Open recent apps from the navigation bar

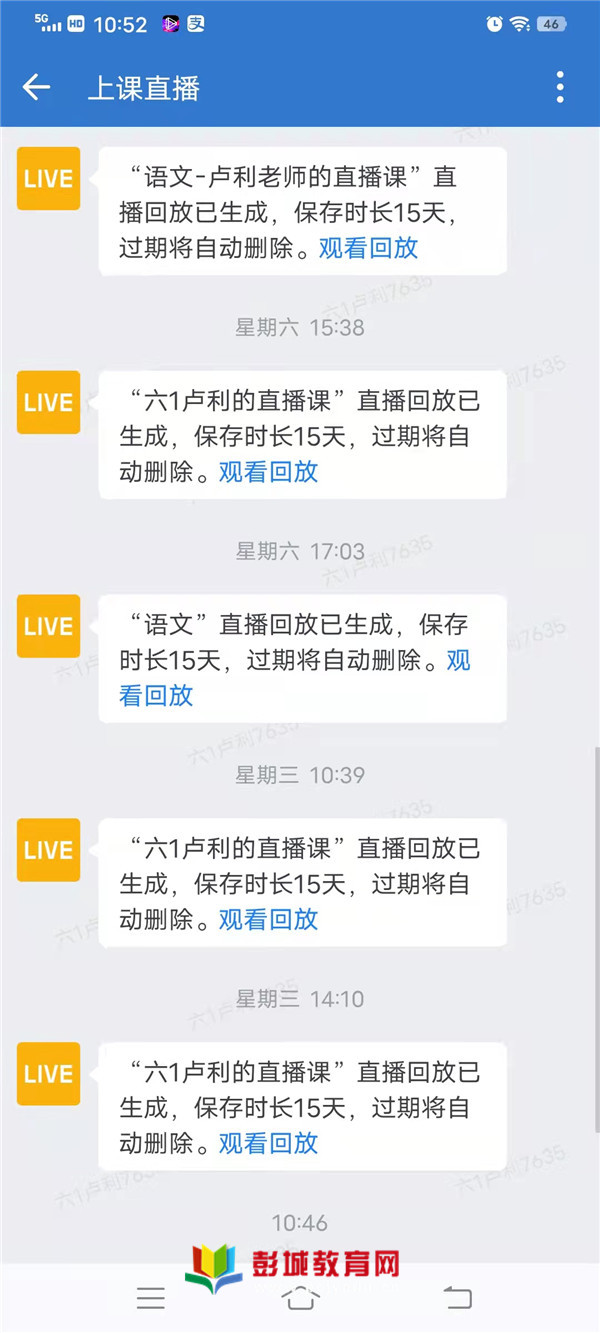point(151,1298)
